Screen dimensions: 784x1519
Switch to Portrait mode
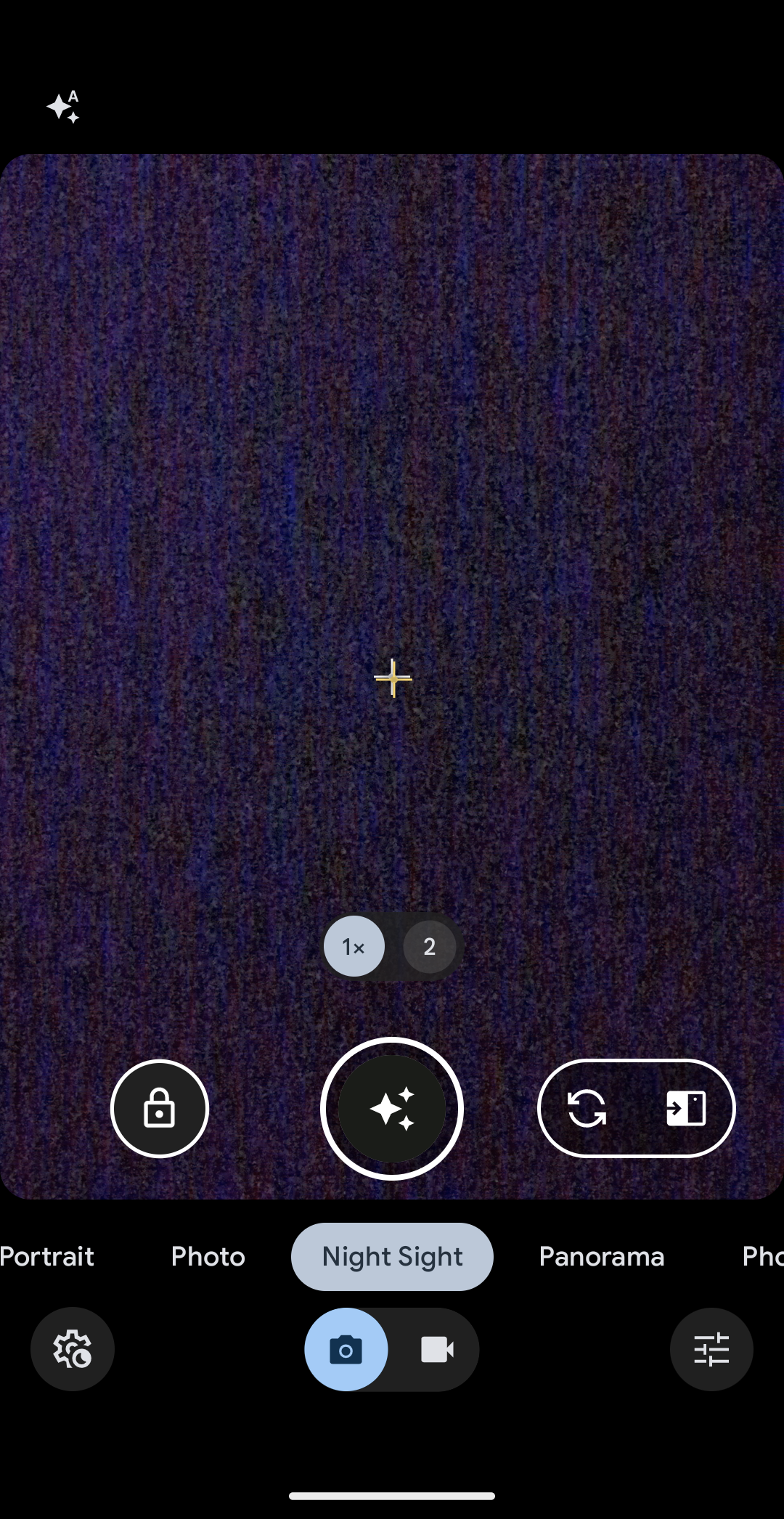click(x=46, y=1257)
